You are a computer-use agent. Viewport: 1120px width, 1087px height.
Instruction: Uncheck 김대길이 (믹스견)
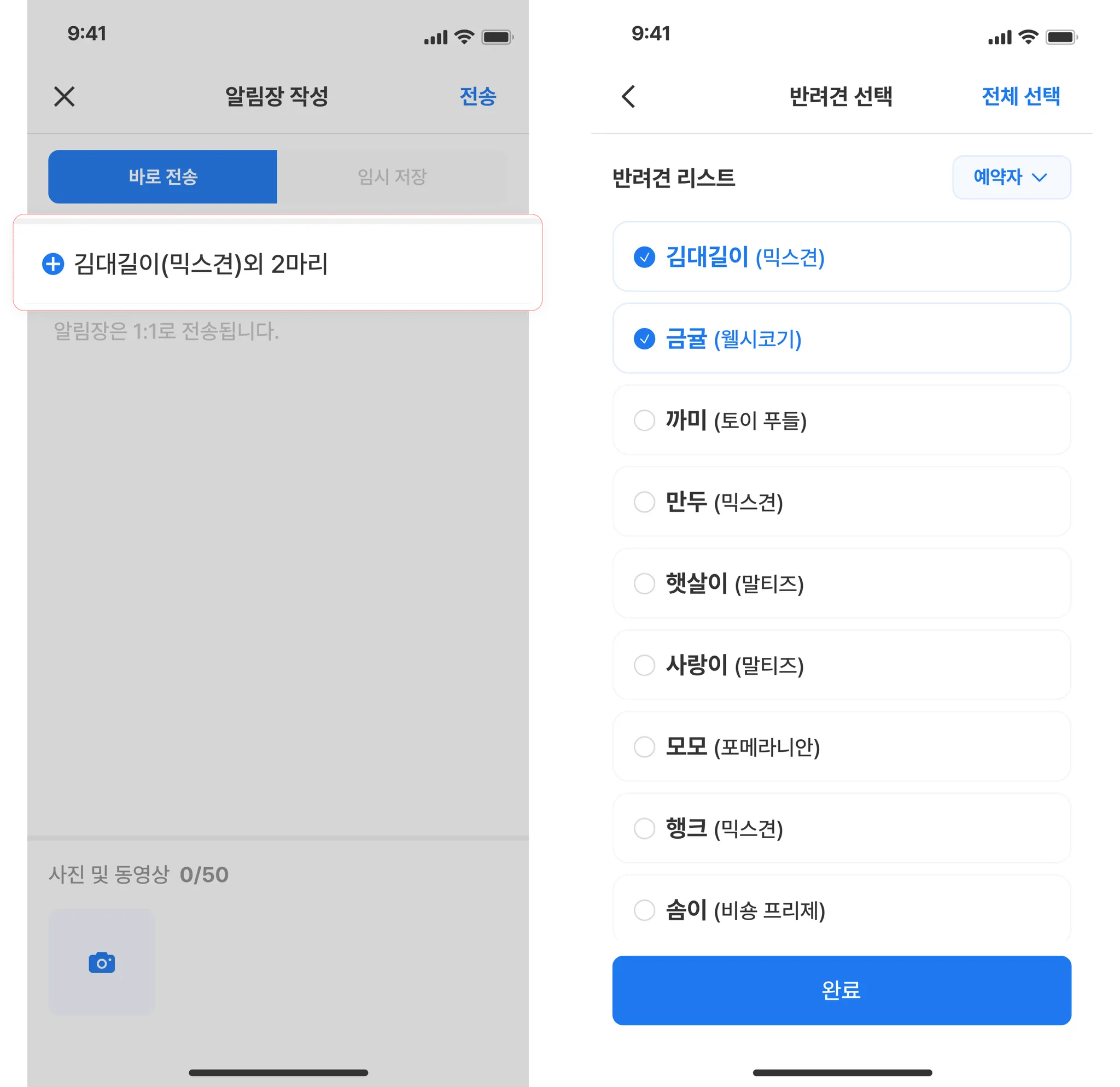pyautogui.click(x=841, y=257)
